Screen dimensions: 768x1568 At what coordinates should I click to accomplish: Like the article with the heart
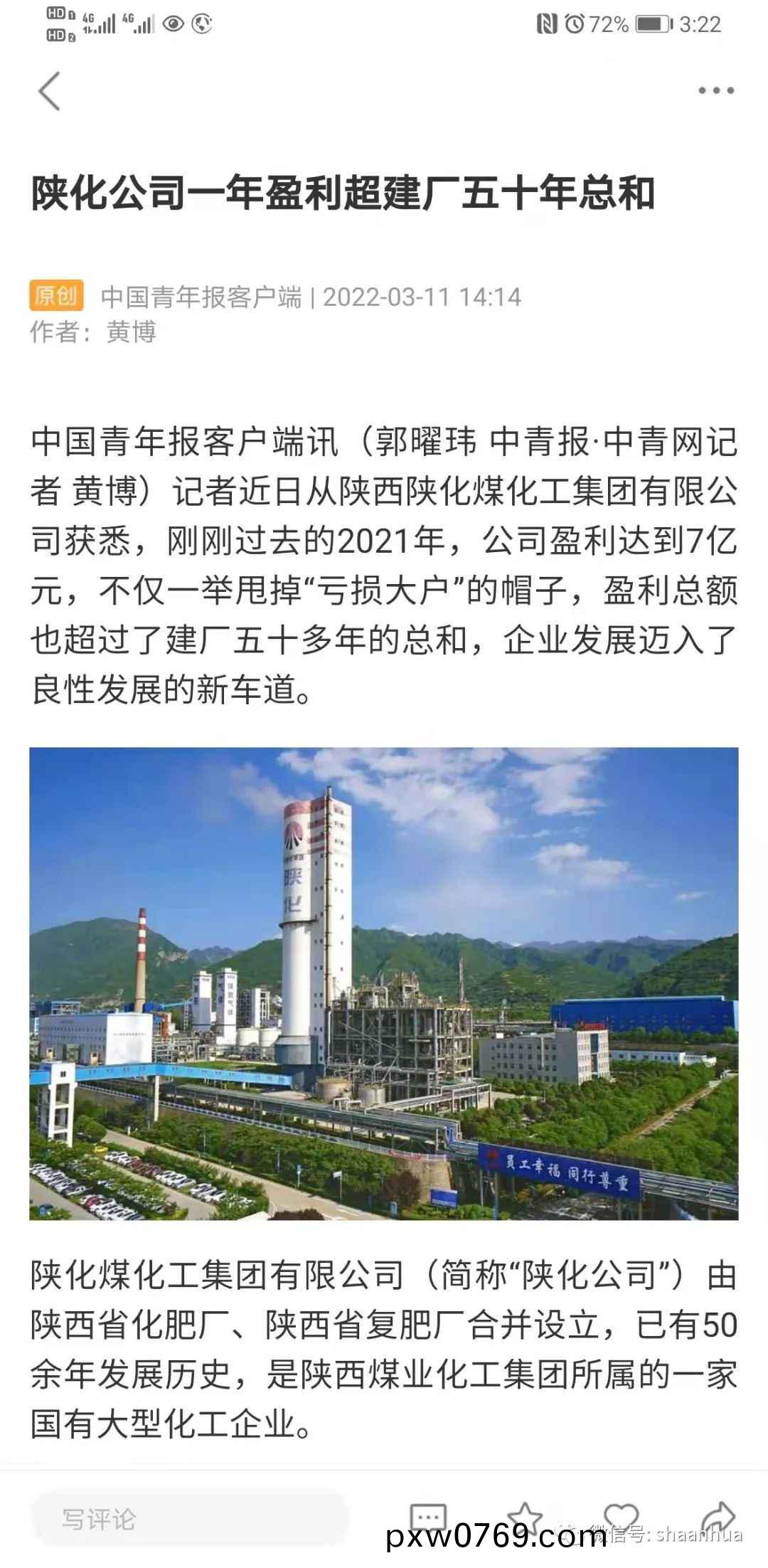(x=621, y=1515)
